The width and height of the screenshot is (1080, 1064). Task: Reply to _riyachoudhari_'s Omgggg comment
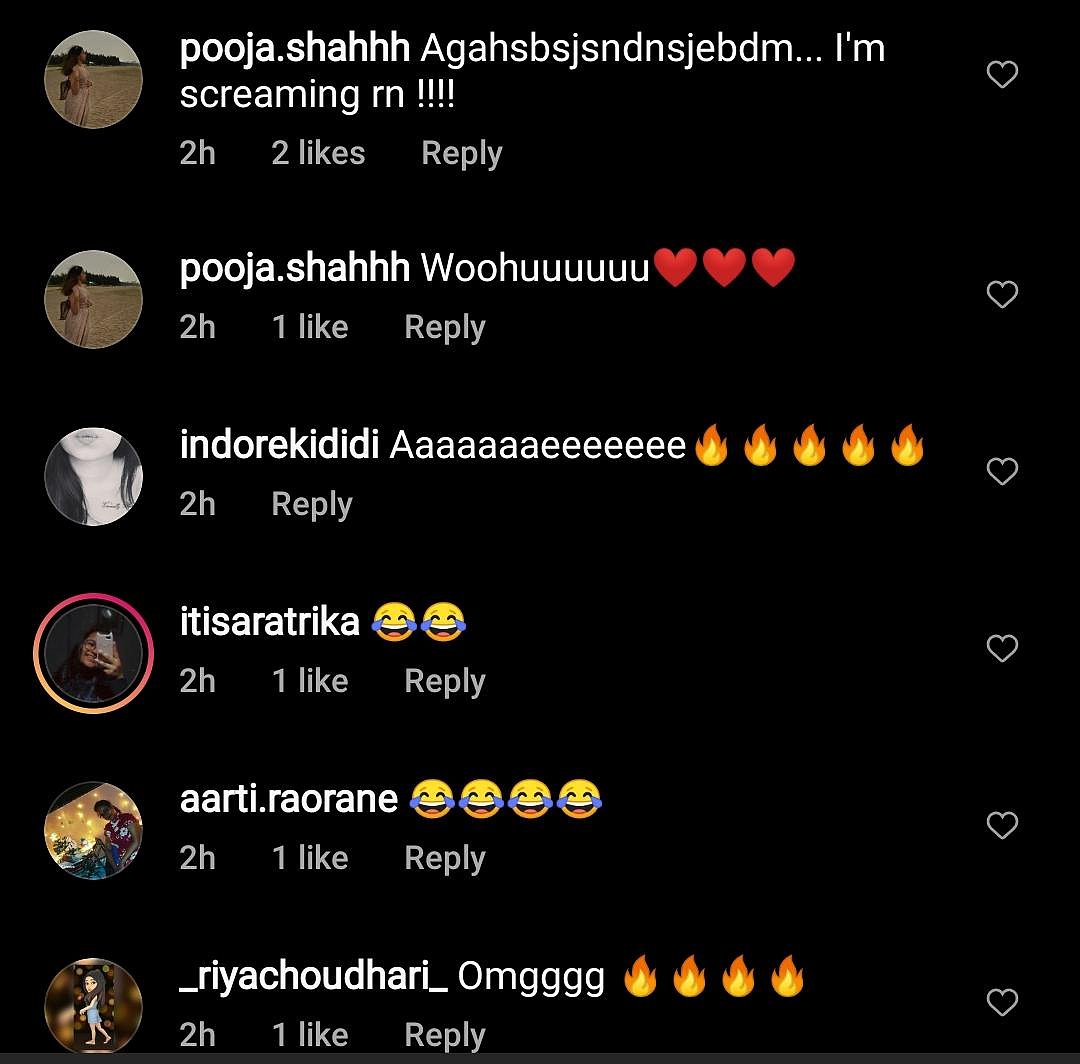(x=444, y=1034)
